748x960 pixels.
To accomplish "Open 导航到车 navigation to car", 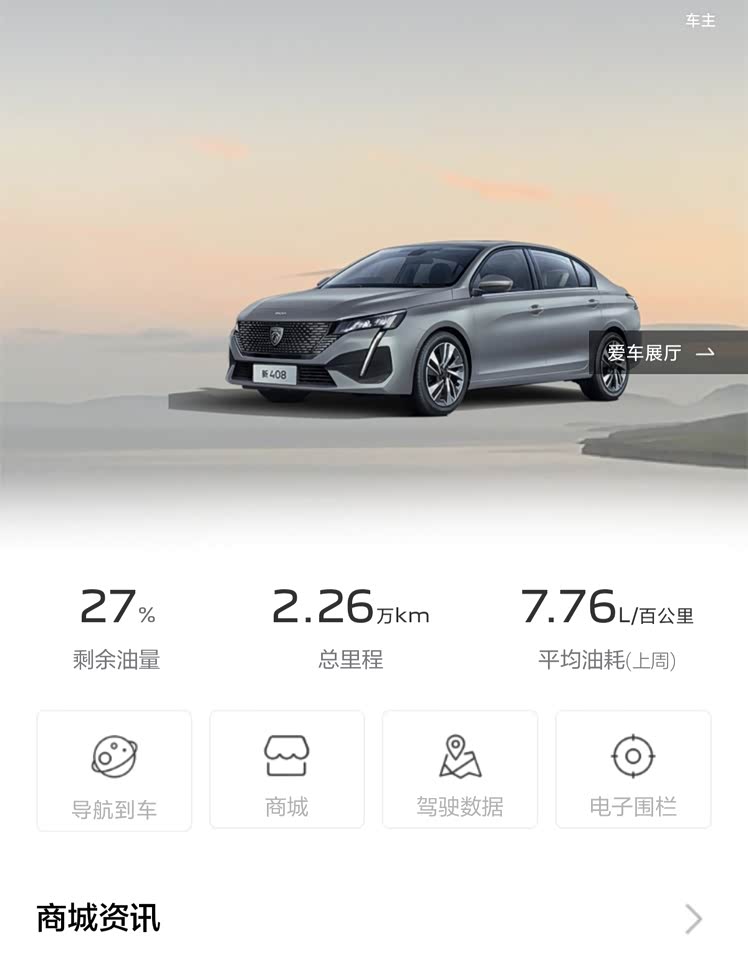I will pyautogui.click(x=114, y=770).
